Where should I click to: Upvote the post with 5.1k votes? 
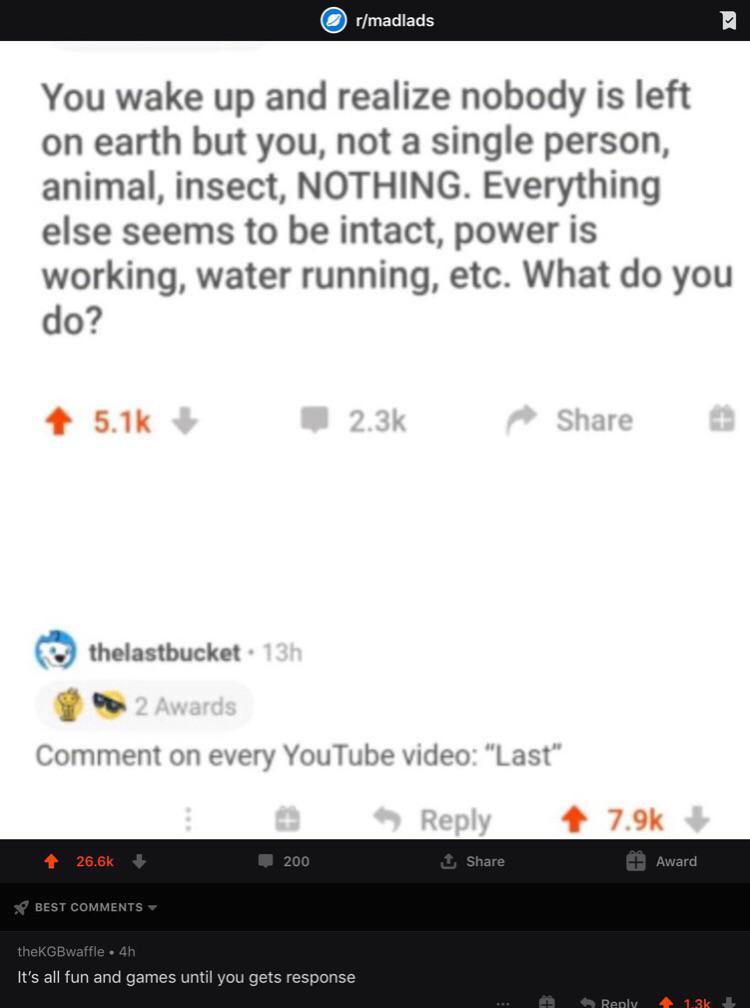coord(56,420)
